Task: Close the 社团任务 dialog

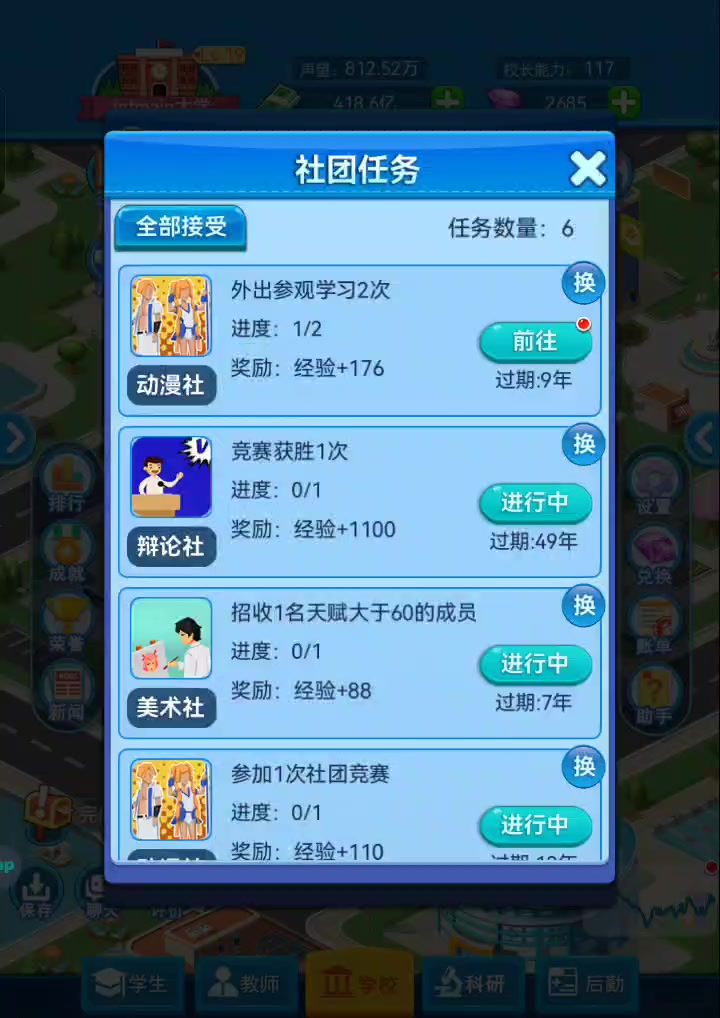Action: pyautogui.click(x=587, y=169)
